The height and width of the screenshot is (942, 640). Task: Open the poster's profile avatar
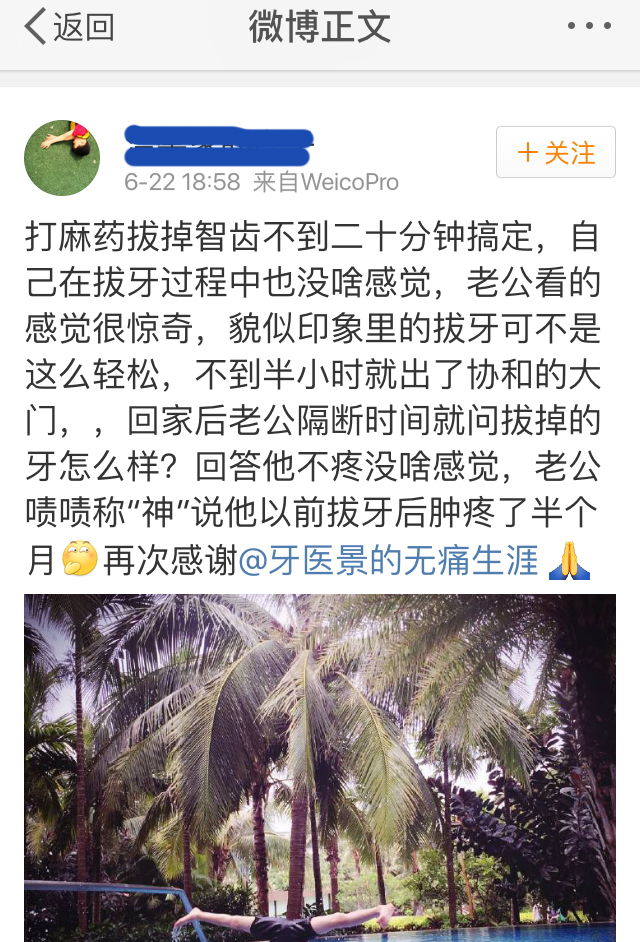pyautogui.click(x=62, y=158)
